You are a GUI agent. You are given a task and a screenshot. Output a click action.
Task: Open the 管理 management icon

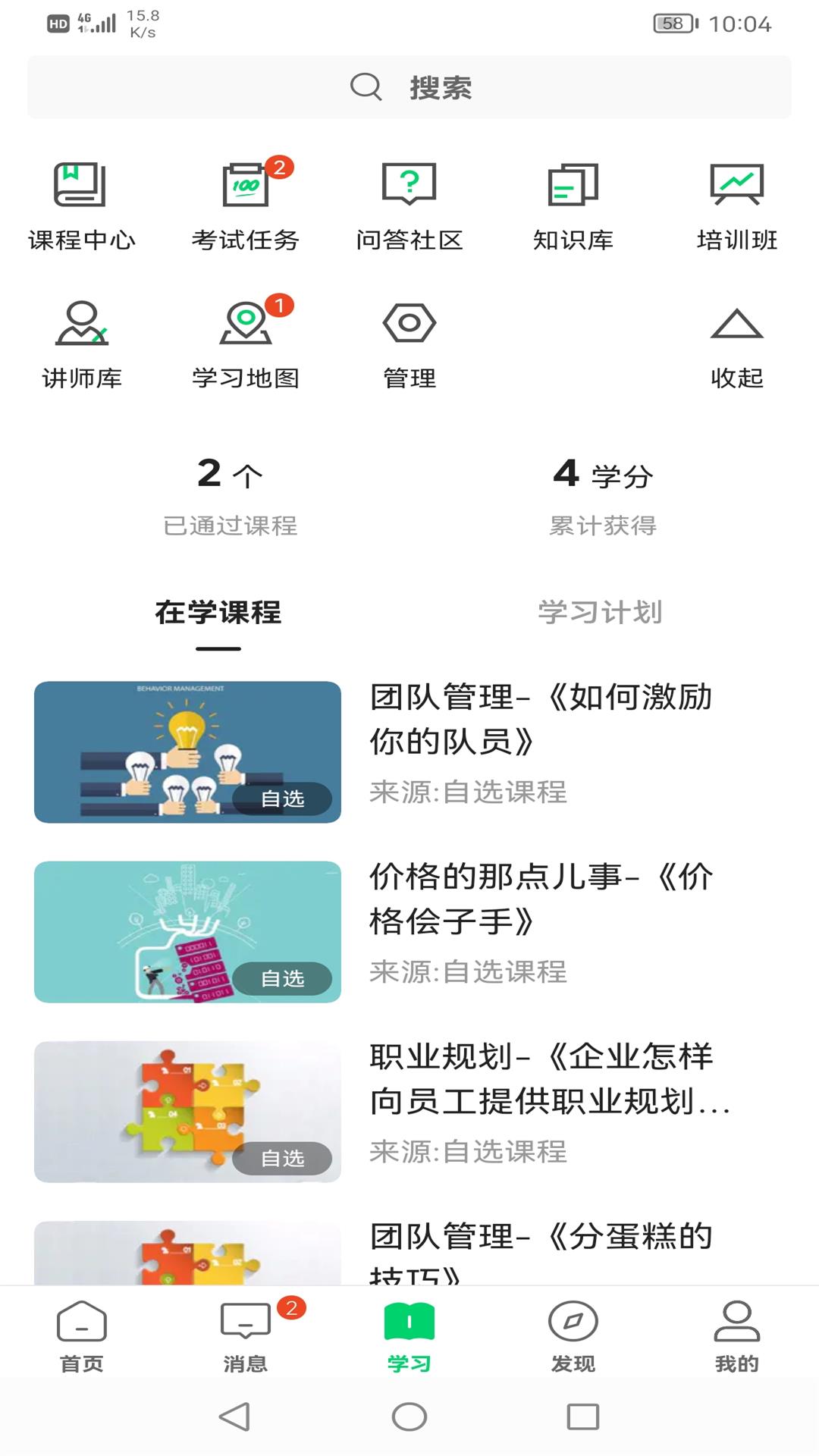coord(409,341)
